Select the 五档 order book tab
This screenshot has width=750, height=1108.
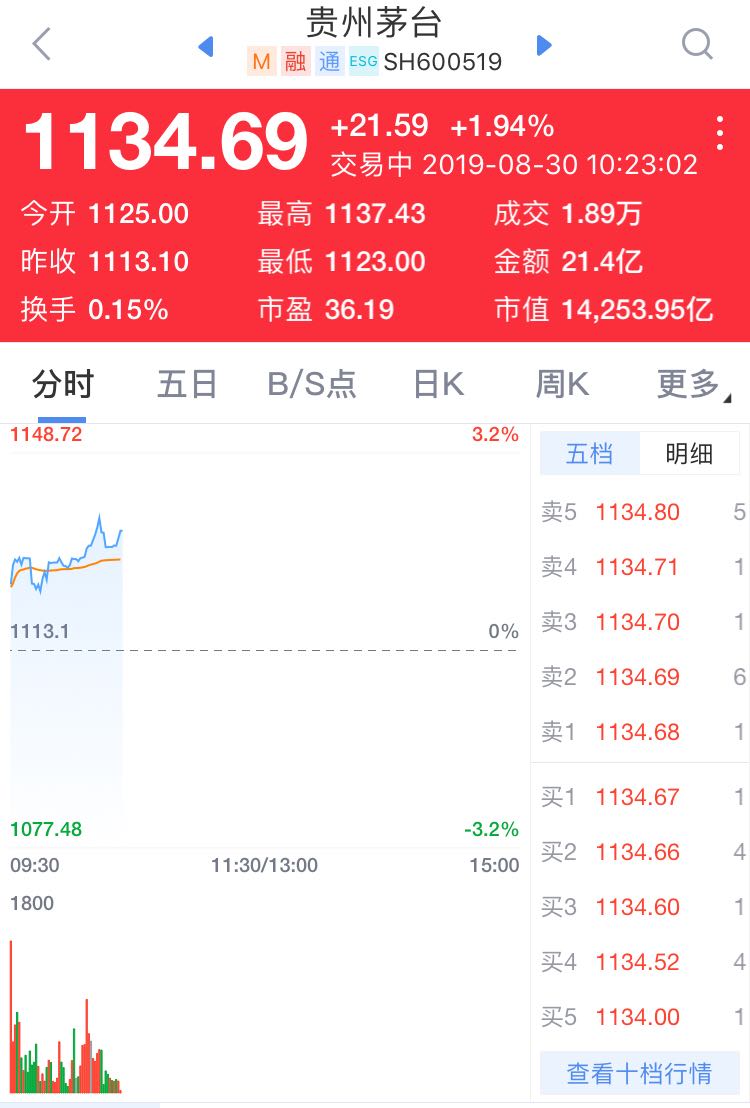click(x=589, y=453)
